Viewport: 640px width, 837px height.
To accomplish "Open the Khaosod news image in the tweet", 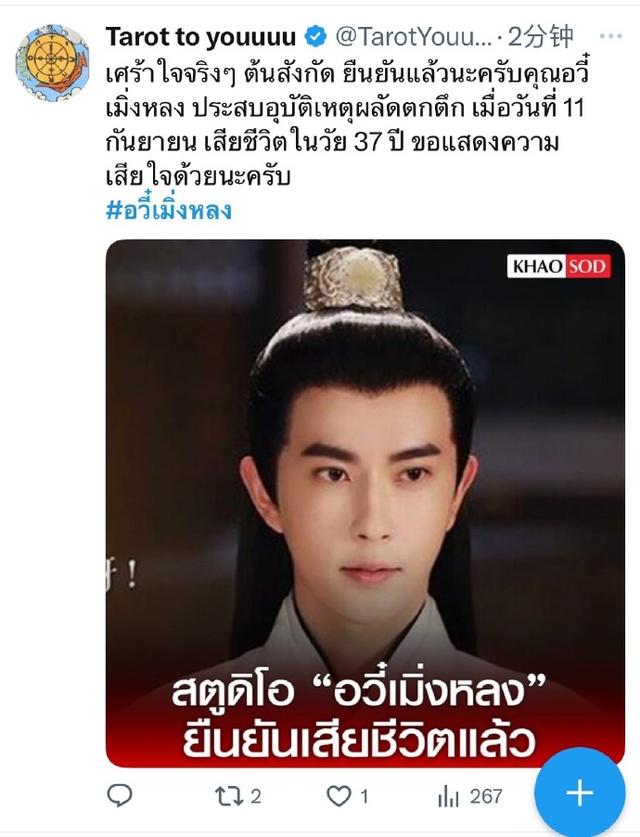I will pos(365,500).
